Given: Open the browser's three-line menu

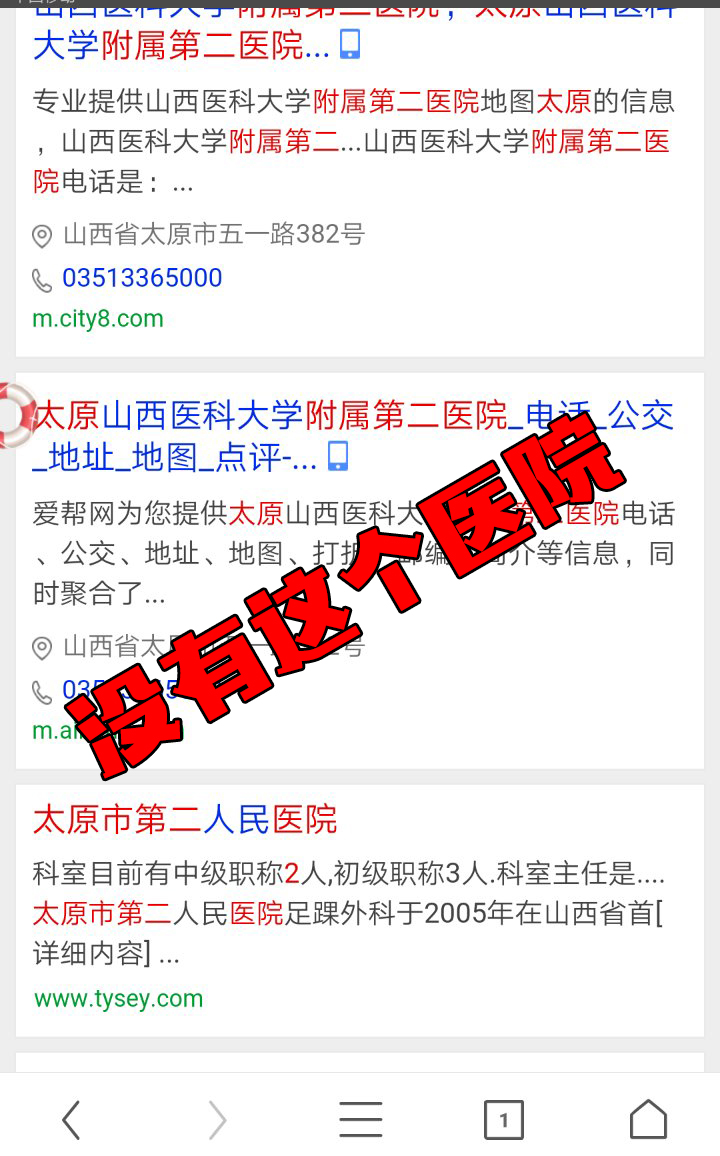Looking at the screenshot, I should [360, 1120].
